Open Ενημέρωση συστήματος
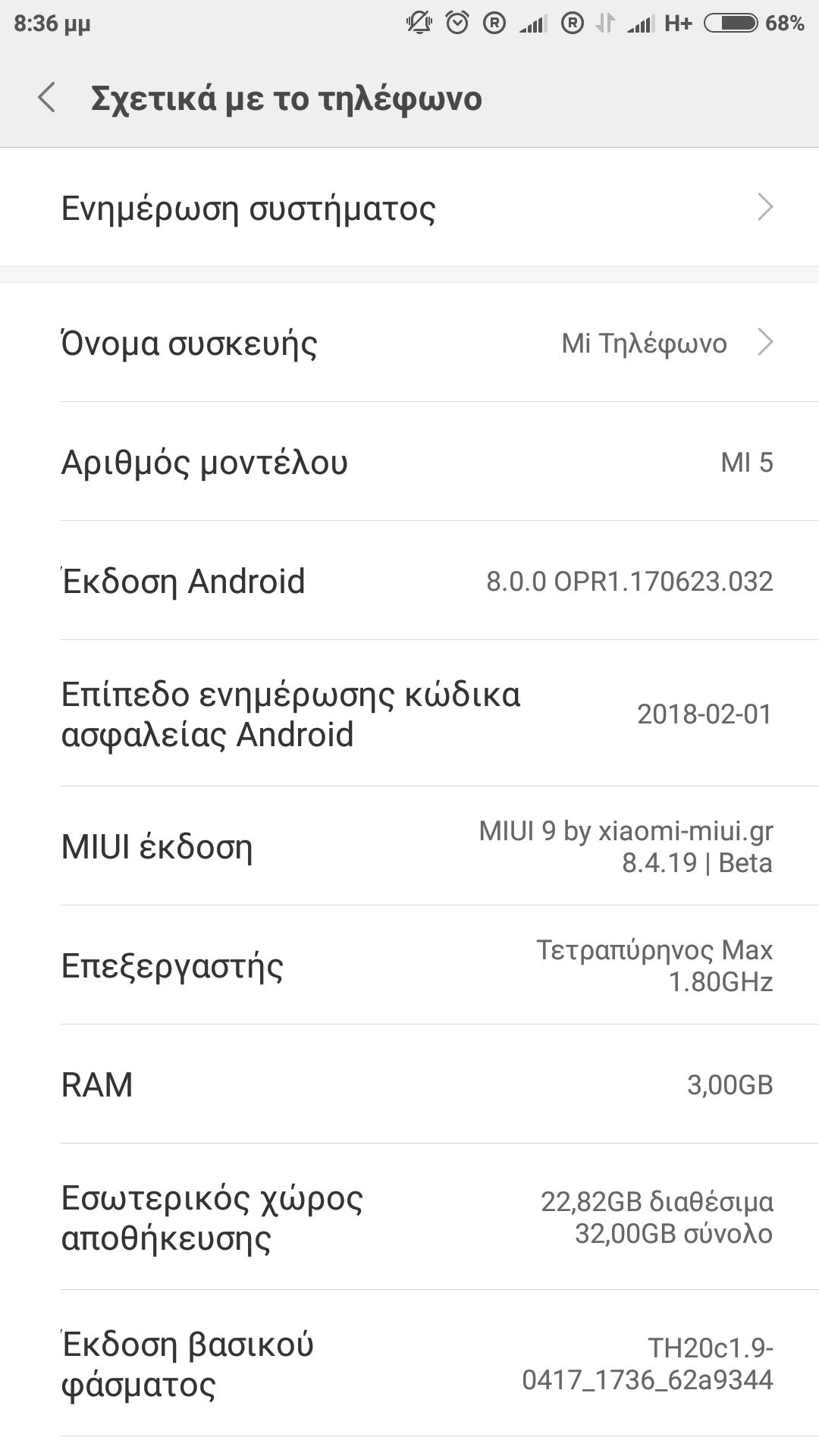The image size is (819, 1456). (x=409, y=208)
